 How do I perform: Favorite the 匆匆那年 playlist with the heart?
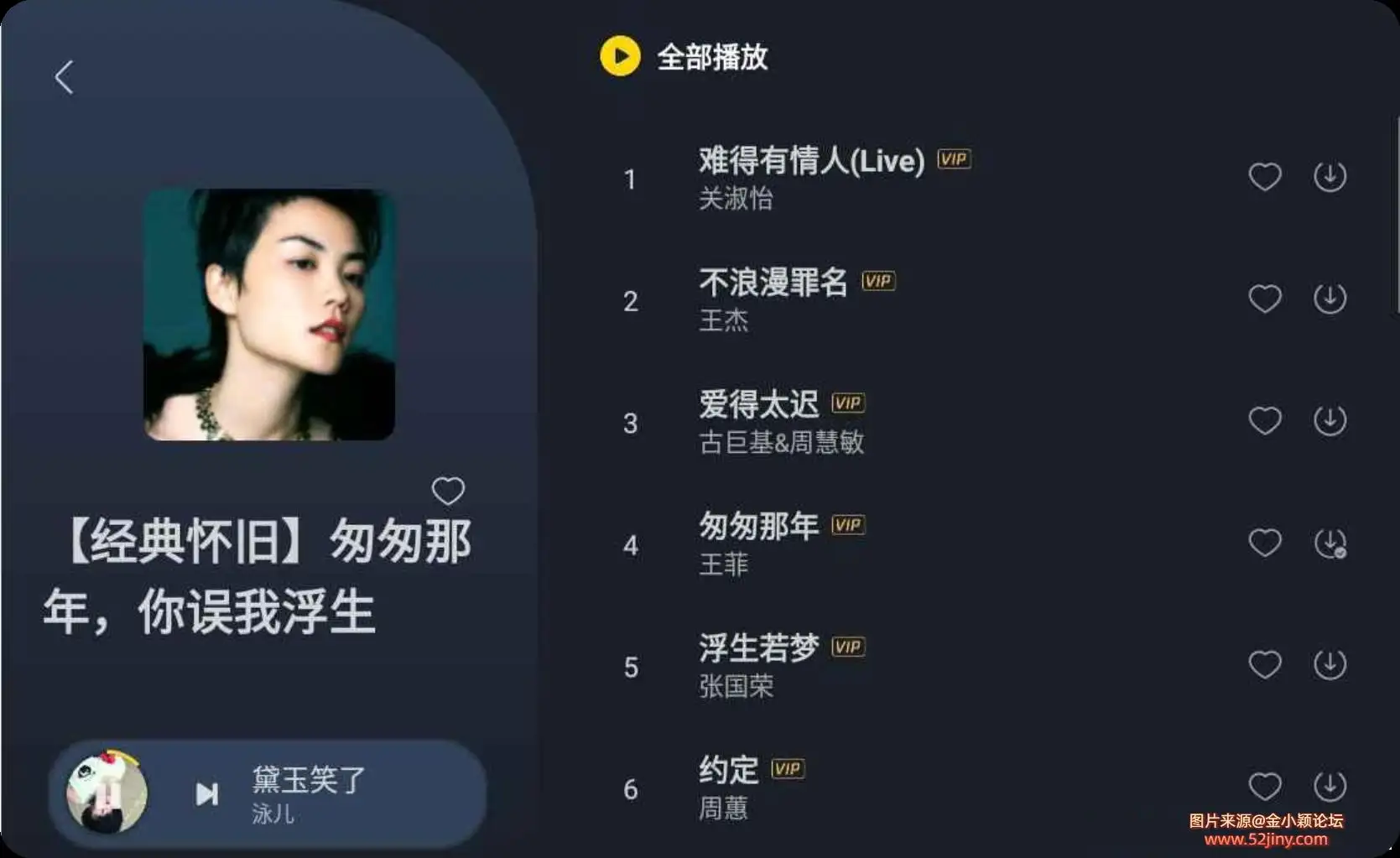point(448,491)
